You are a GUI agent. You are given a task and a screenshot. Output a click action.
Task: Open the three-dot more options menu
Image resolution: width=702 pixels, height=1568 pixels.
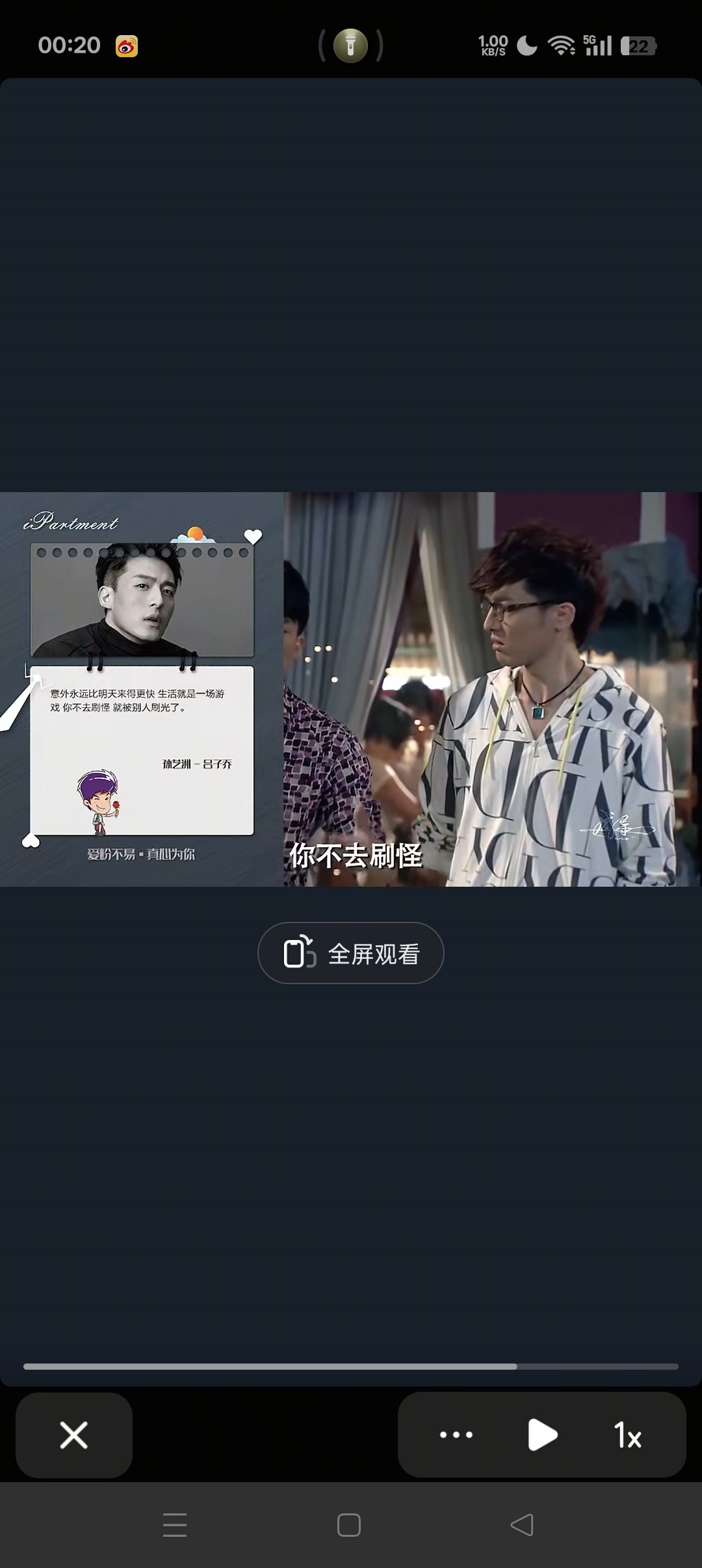[x=456, y=1435]
